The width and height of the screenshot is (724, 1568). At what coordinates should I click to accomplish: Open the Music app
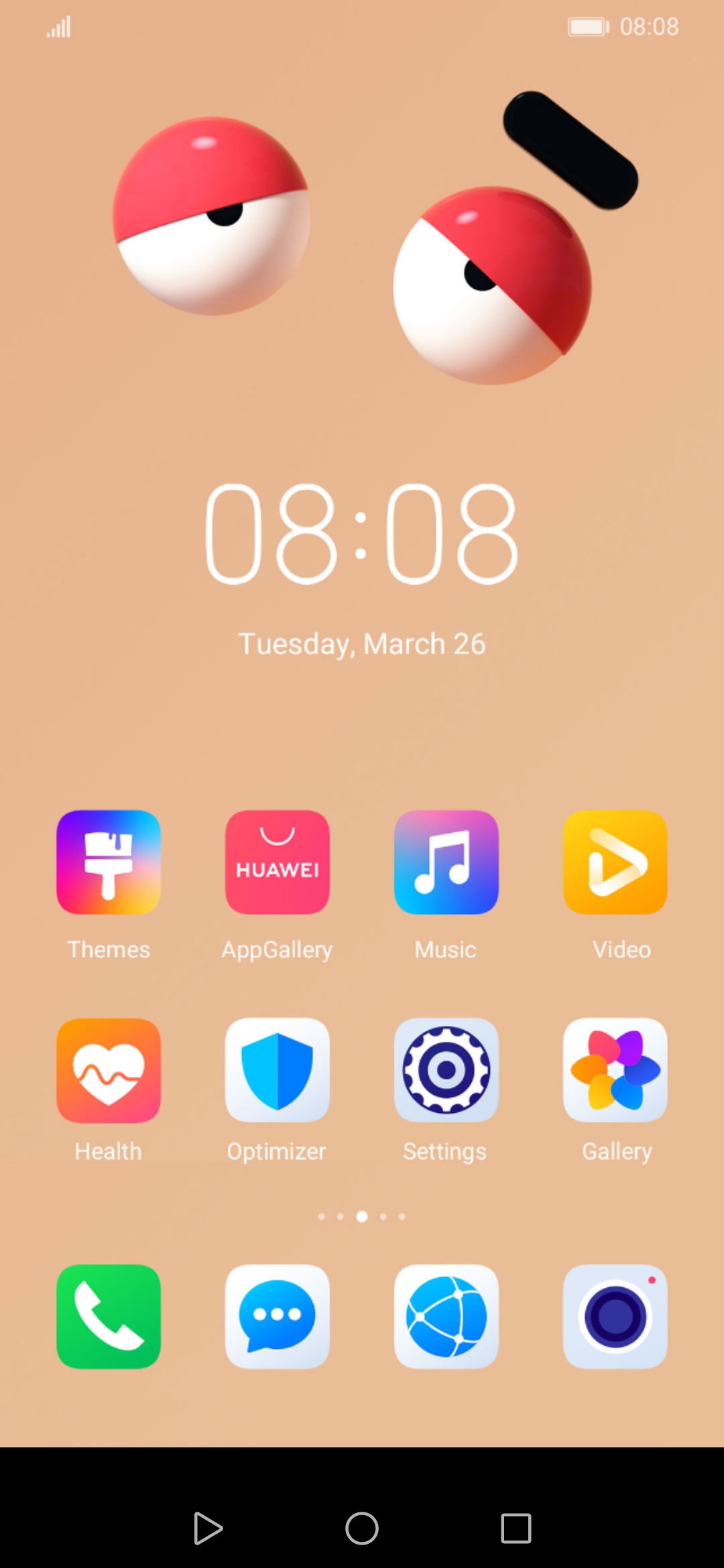pyautogui.click(x=446, y=862)
